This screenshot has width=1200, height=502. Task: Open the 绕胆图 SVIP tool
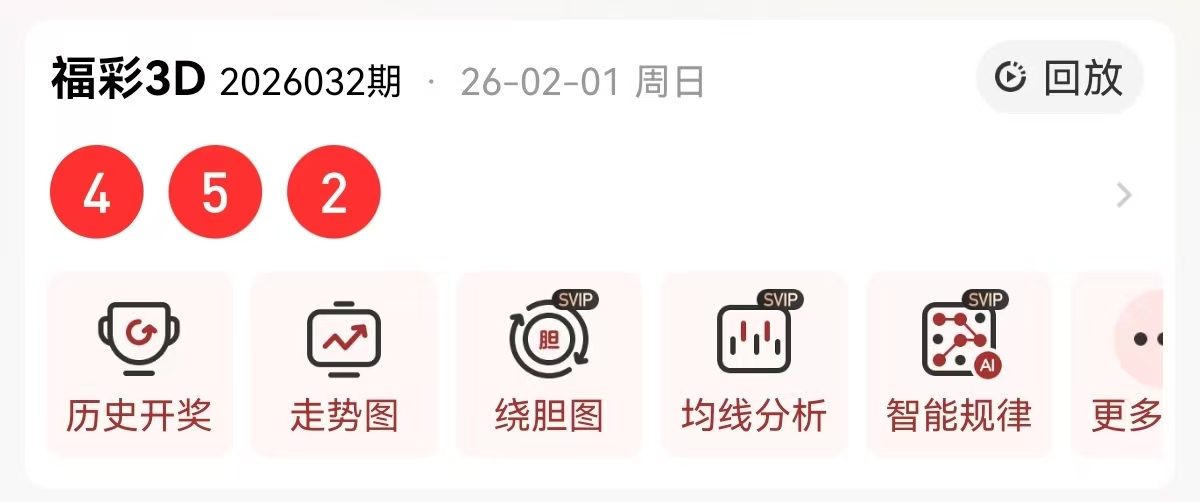[549, 365]
